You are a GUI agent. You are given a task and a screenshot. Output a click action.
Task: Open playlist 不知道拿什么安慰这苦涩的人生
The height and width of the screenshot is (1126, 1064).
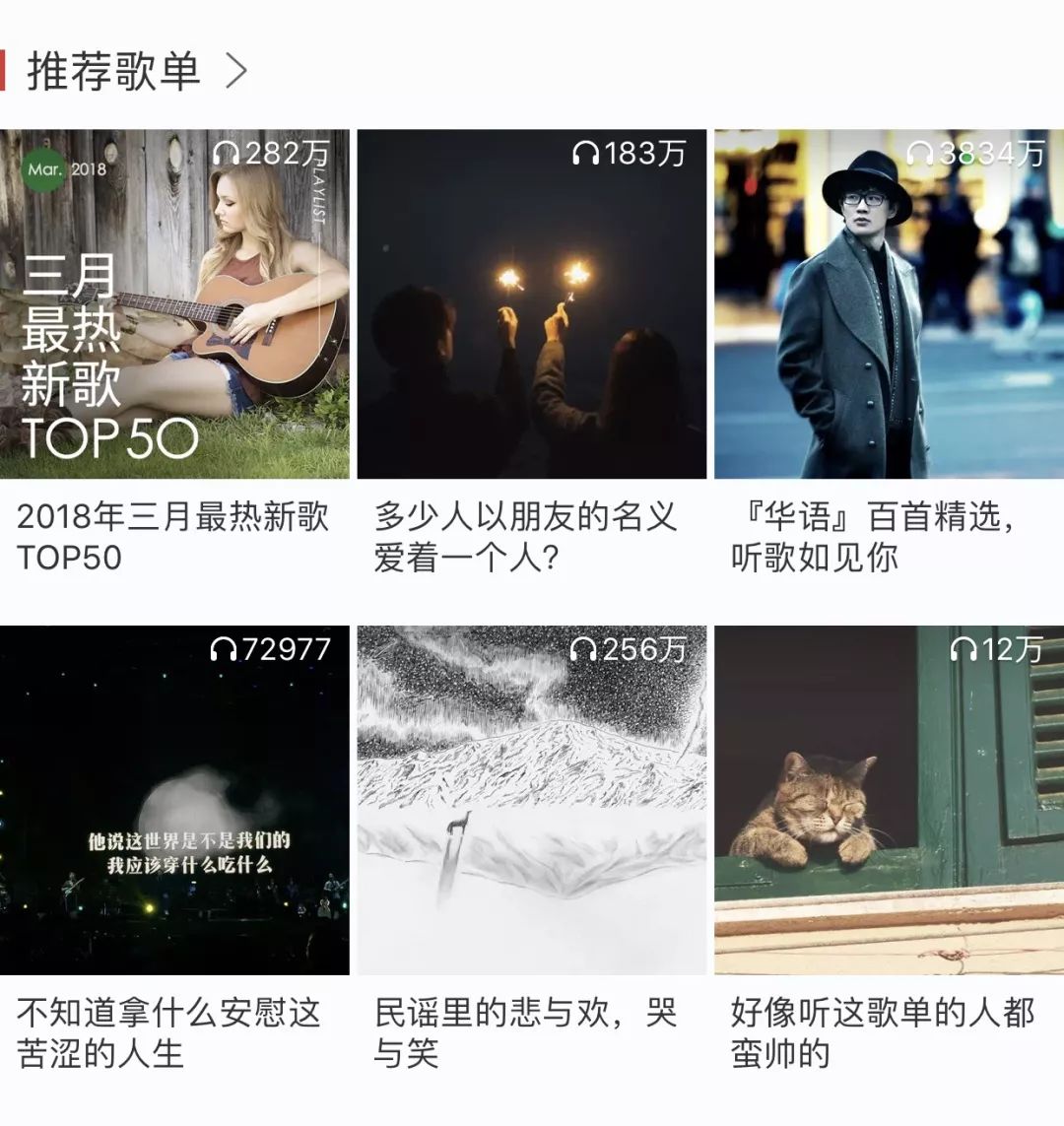(174, 800)
